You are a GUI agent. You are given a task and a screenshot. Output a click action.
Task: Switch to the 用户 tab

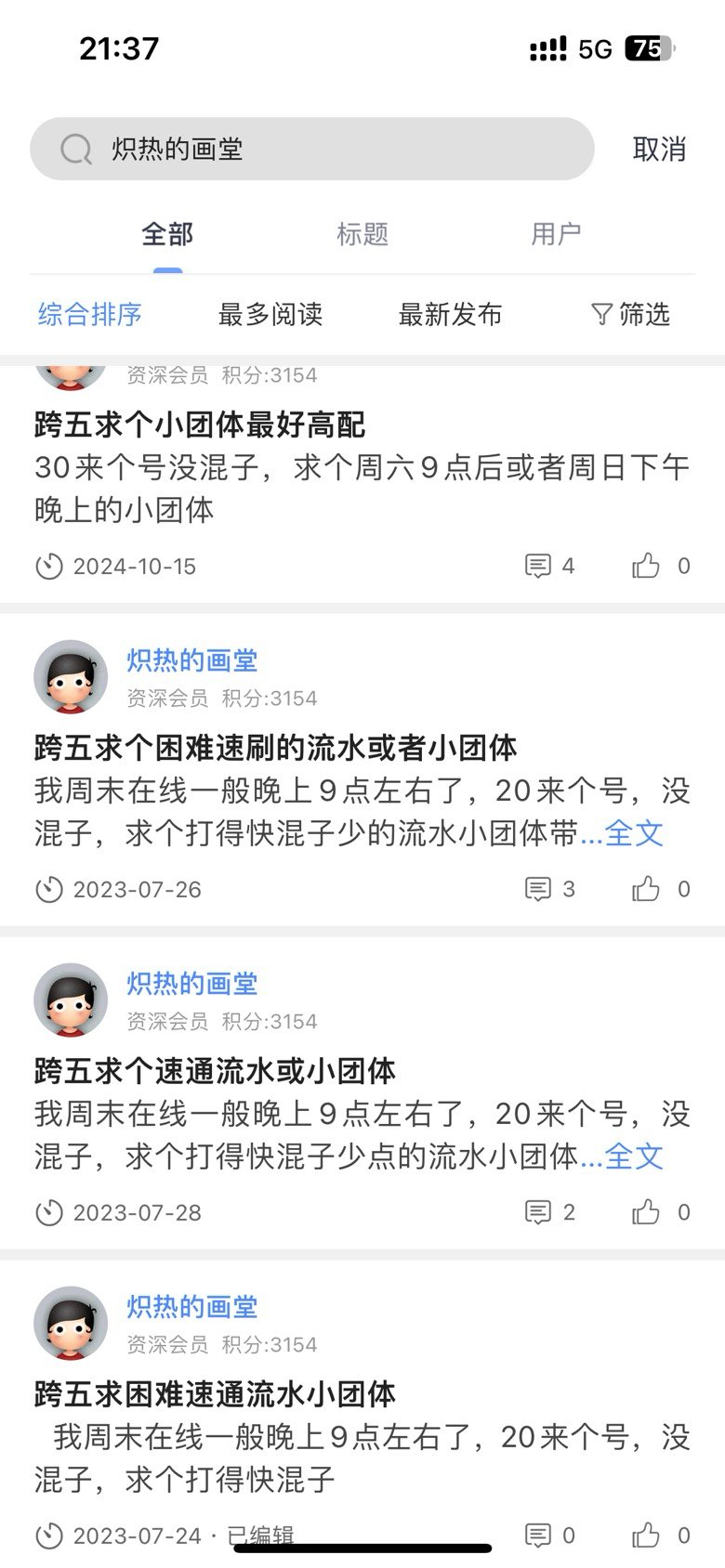pyautogui.click(x=556, y=234)
